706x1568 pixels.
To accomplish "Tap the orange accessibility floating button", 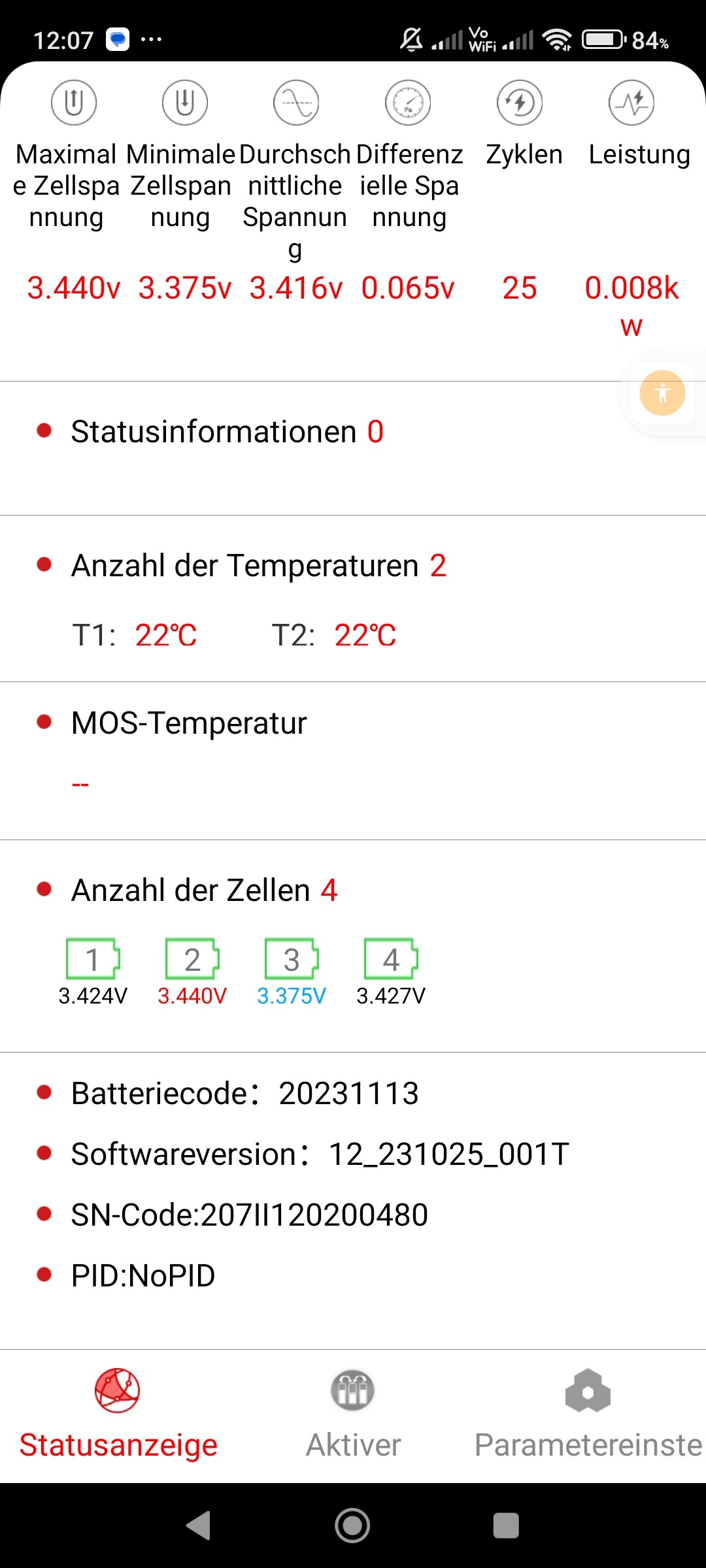I will (x=662, y=393).
